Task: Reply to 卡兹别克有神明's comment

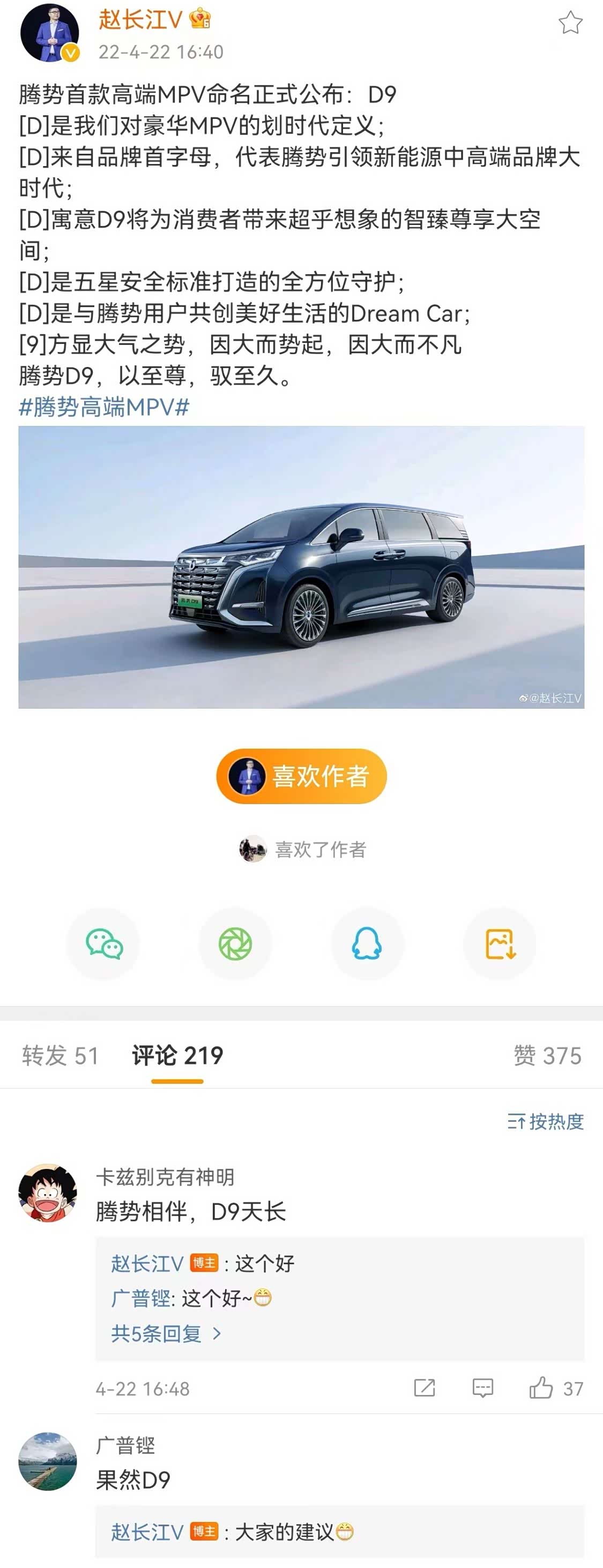Action: [482, 1389]
